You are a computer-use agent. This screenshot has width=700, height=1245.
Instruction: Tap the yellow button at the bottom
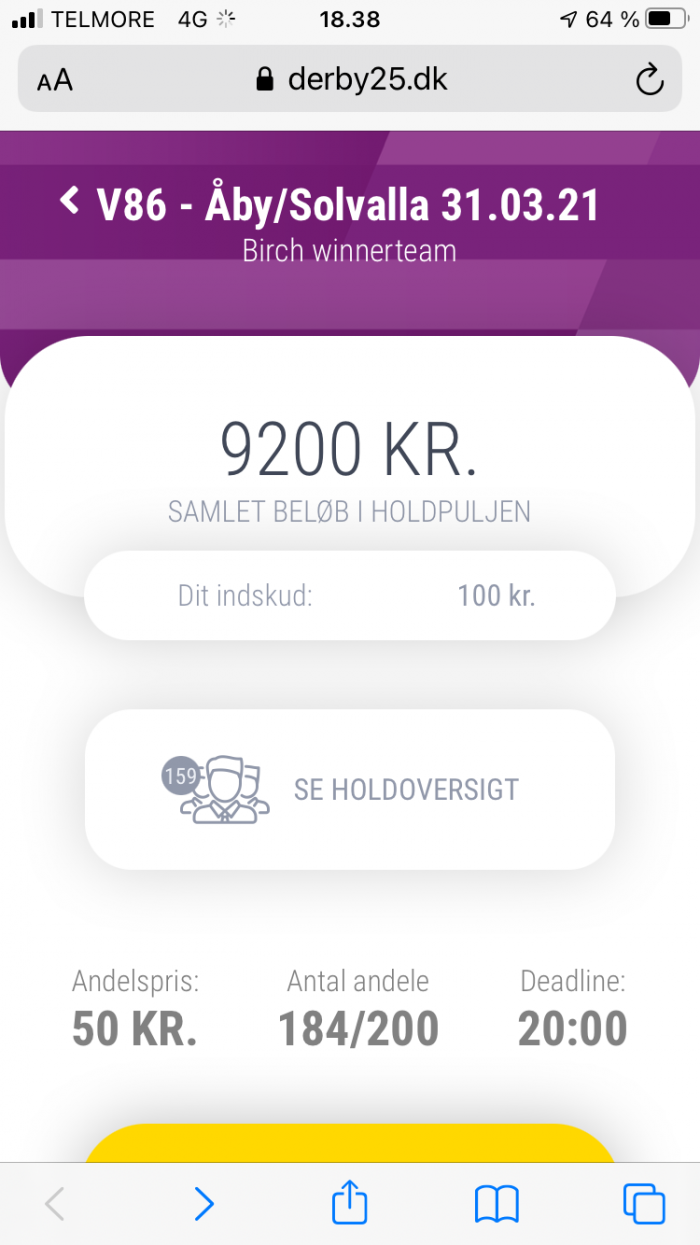349,1144
